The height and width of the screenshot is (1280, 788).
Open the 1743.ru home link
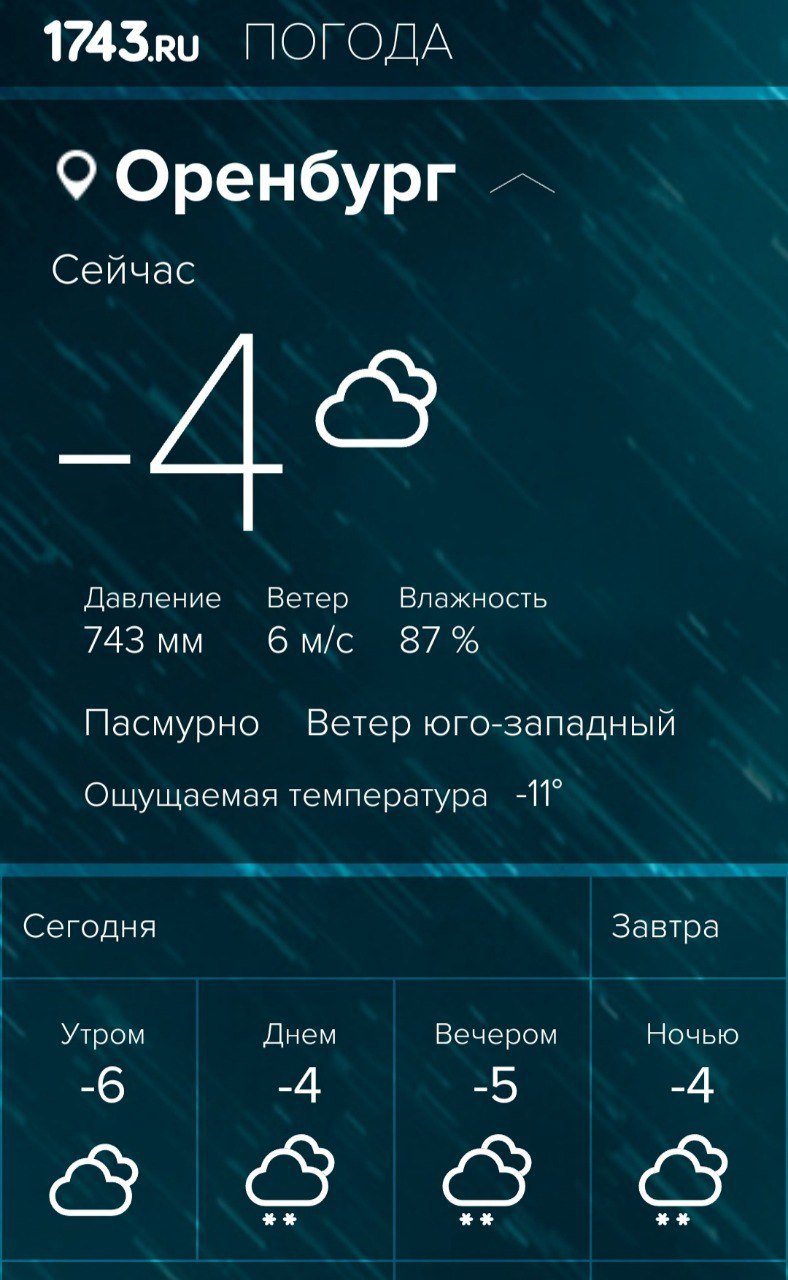click(121, 41)
